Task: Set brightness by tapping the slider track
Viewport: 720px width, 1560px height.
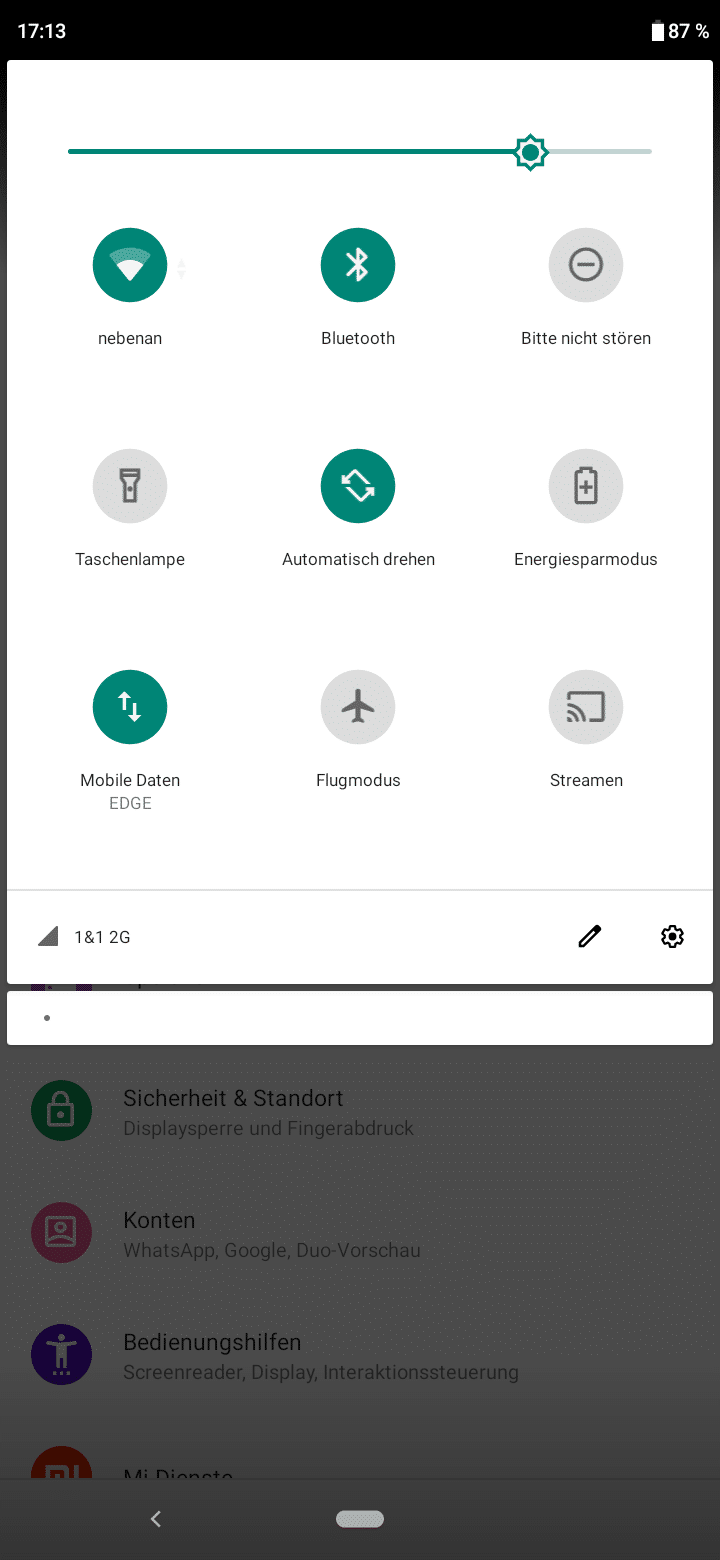Action: 360,152
